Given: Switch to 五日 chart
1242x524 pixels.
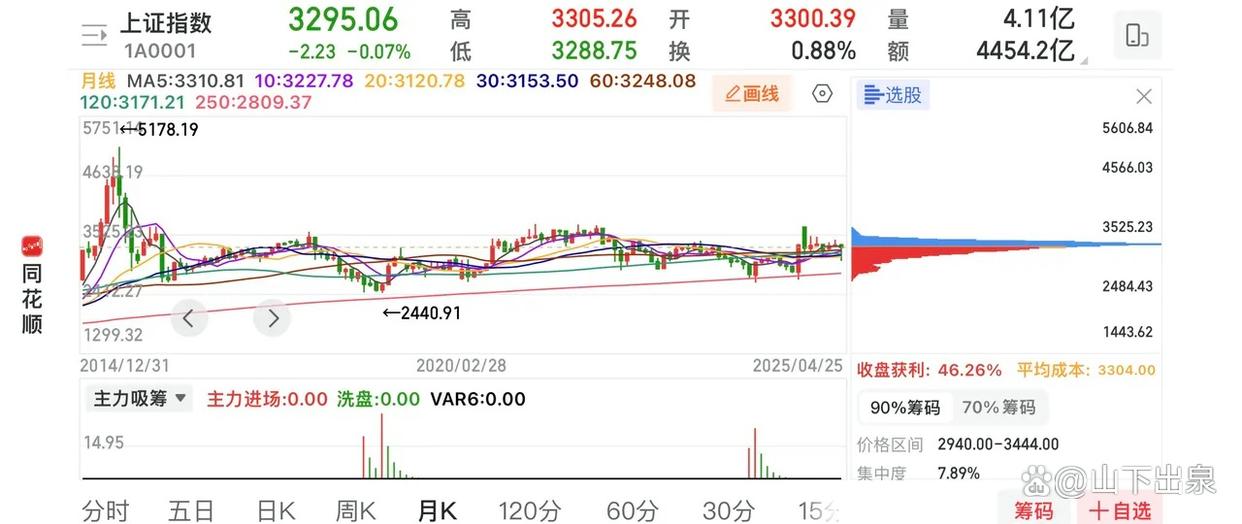Looking at the screenshot, I should [191, 511].
